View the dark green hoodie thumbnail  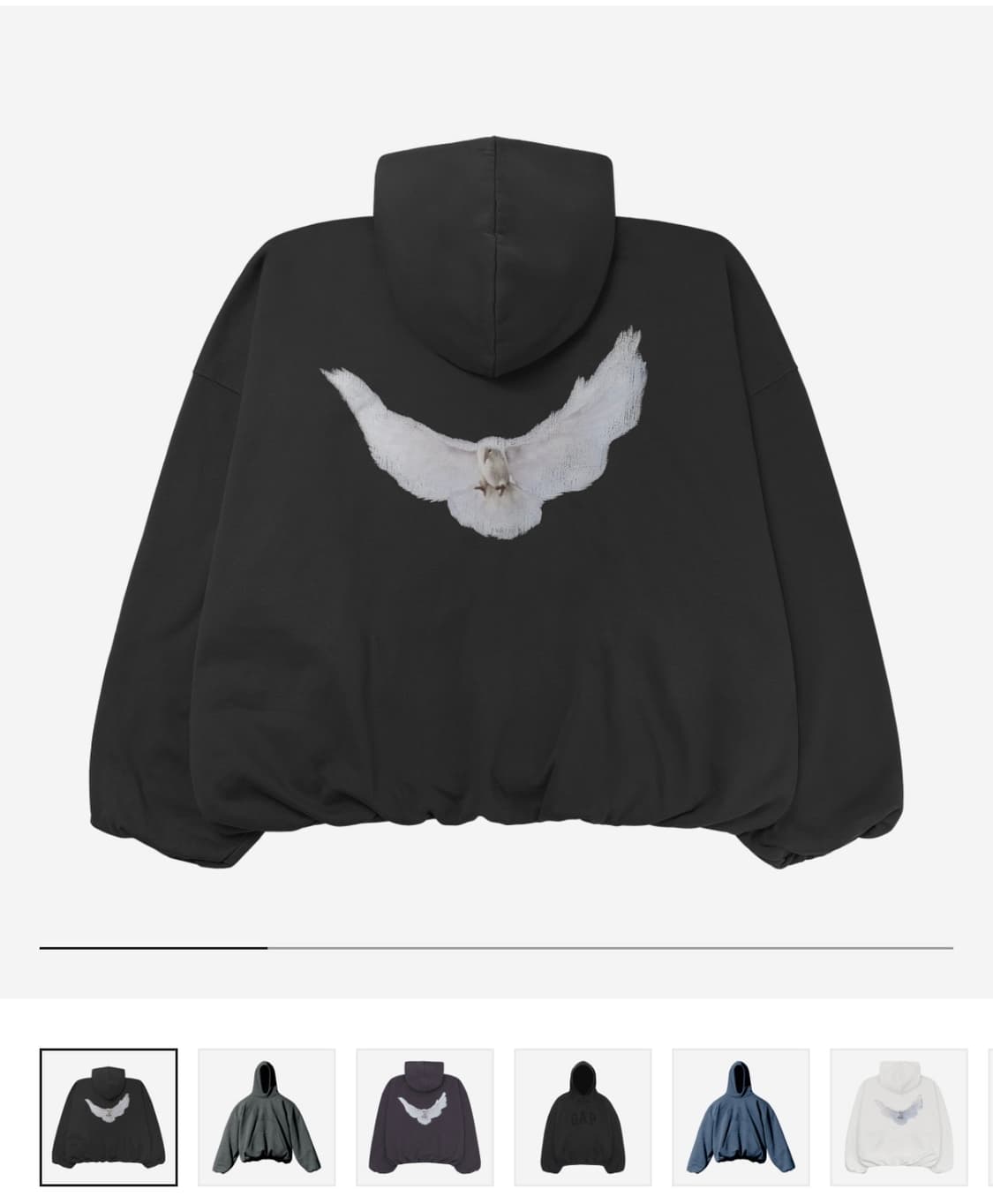tap(267, 1117)
